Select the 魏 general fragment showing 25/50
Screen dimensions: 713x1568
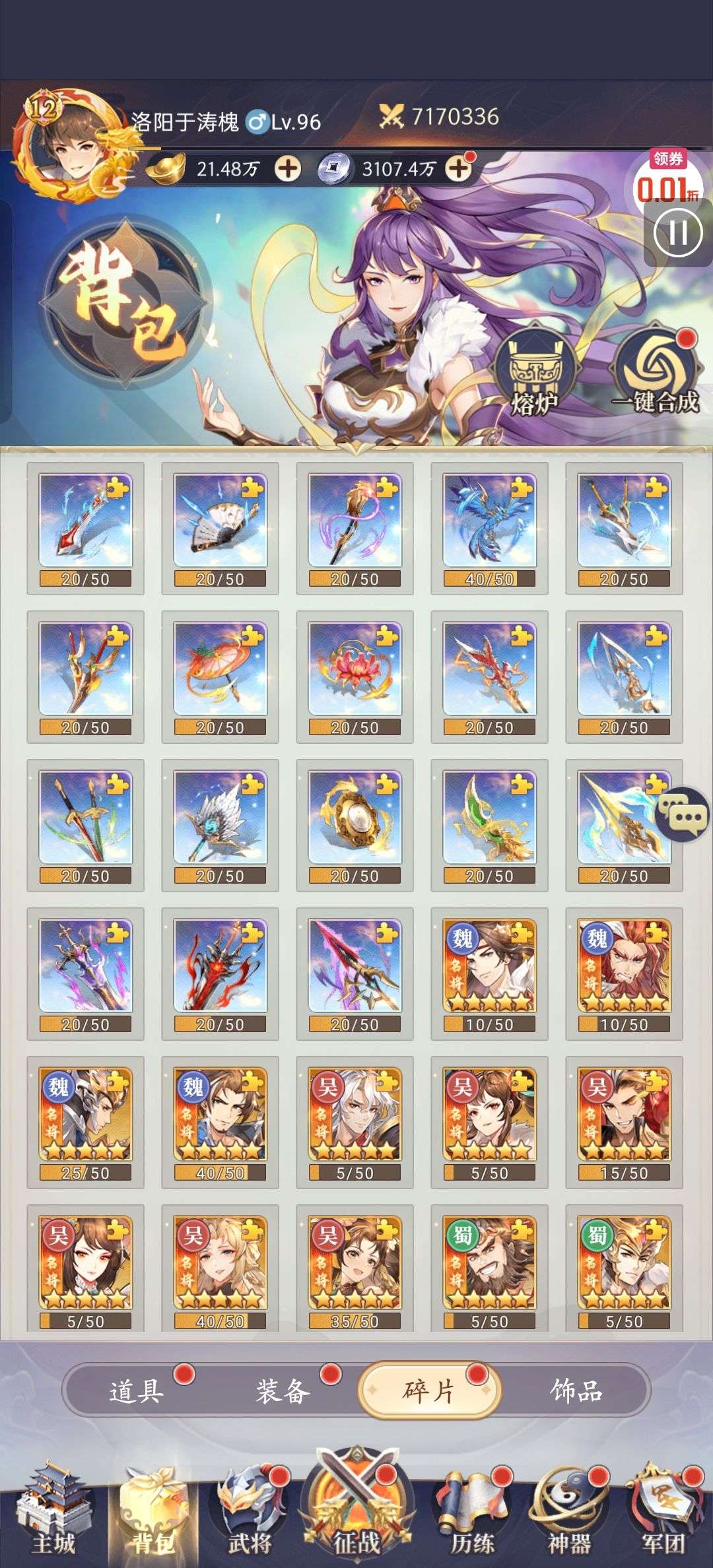click(86, 1122)
